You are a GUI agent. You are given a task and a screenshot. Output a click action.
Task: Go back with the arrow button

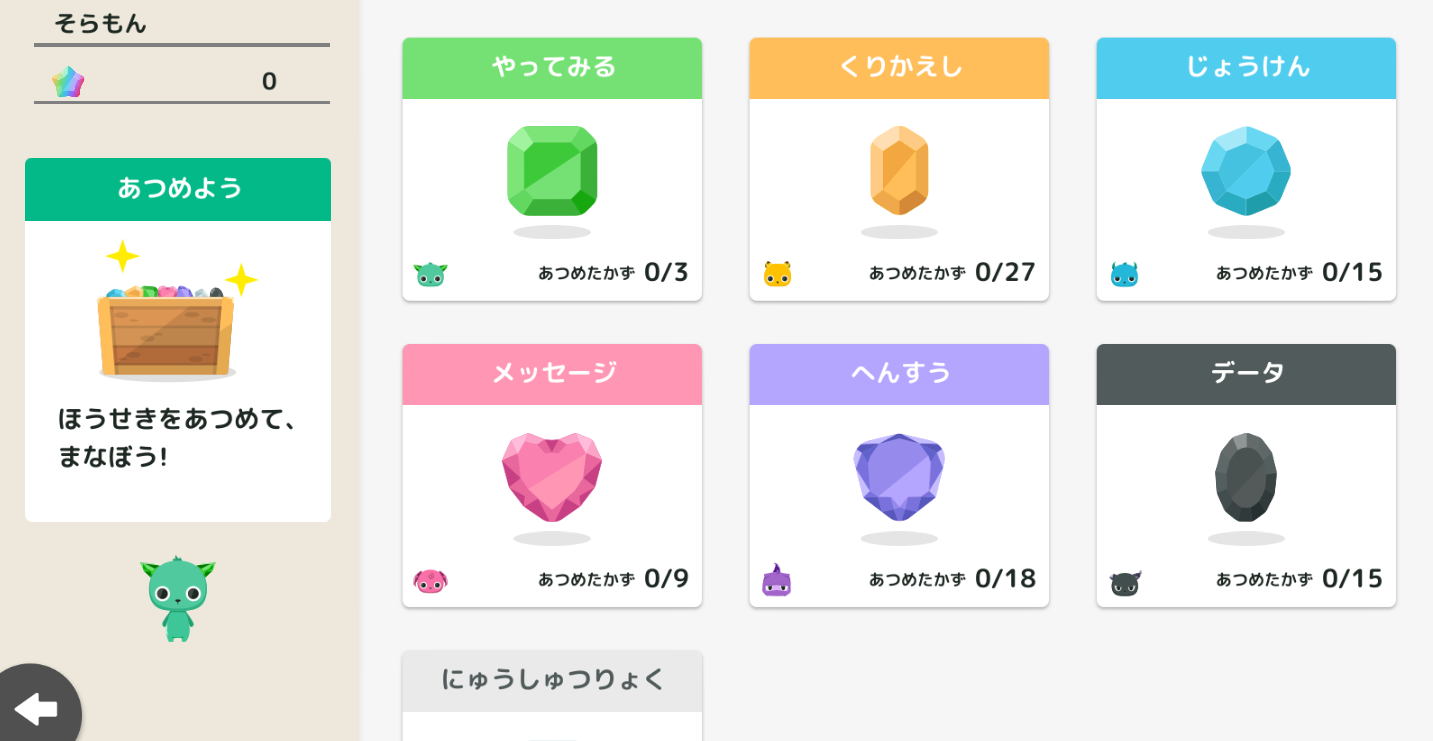click(37, 708)
